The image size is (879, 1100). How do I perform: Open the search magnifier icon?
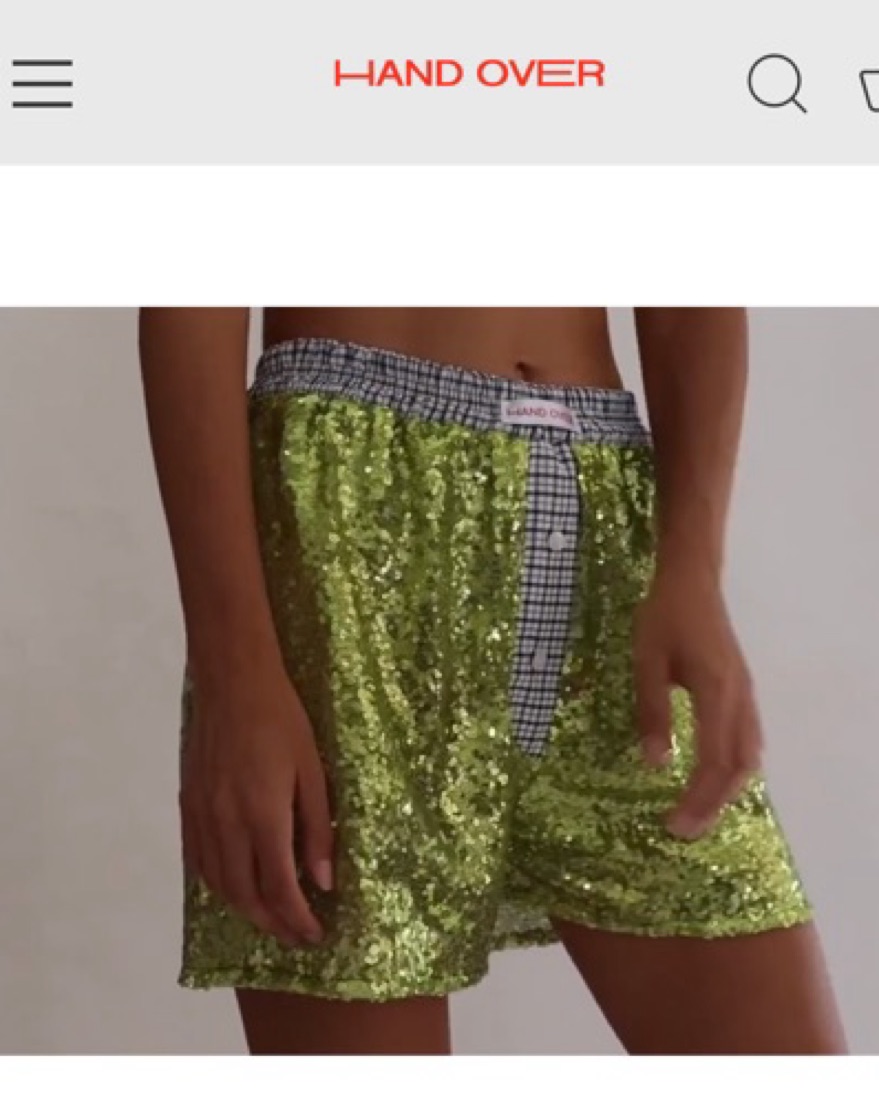777,83
